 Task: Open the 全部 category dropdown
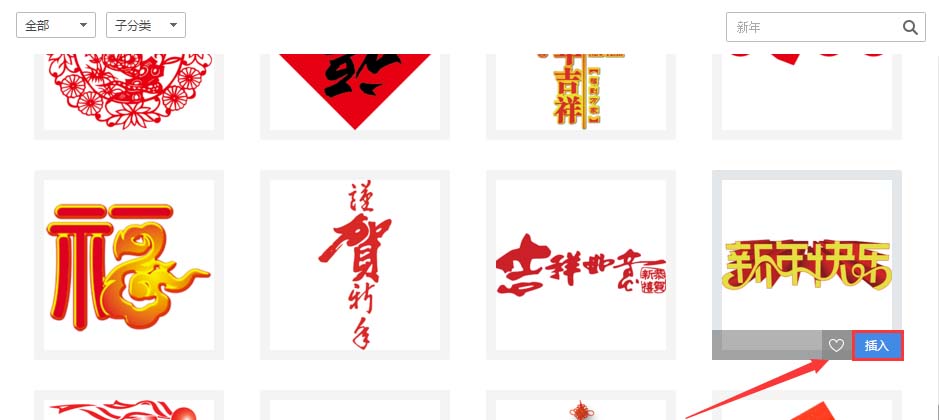(x=56, y=26)
